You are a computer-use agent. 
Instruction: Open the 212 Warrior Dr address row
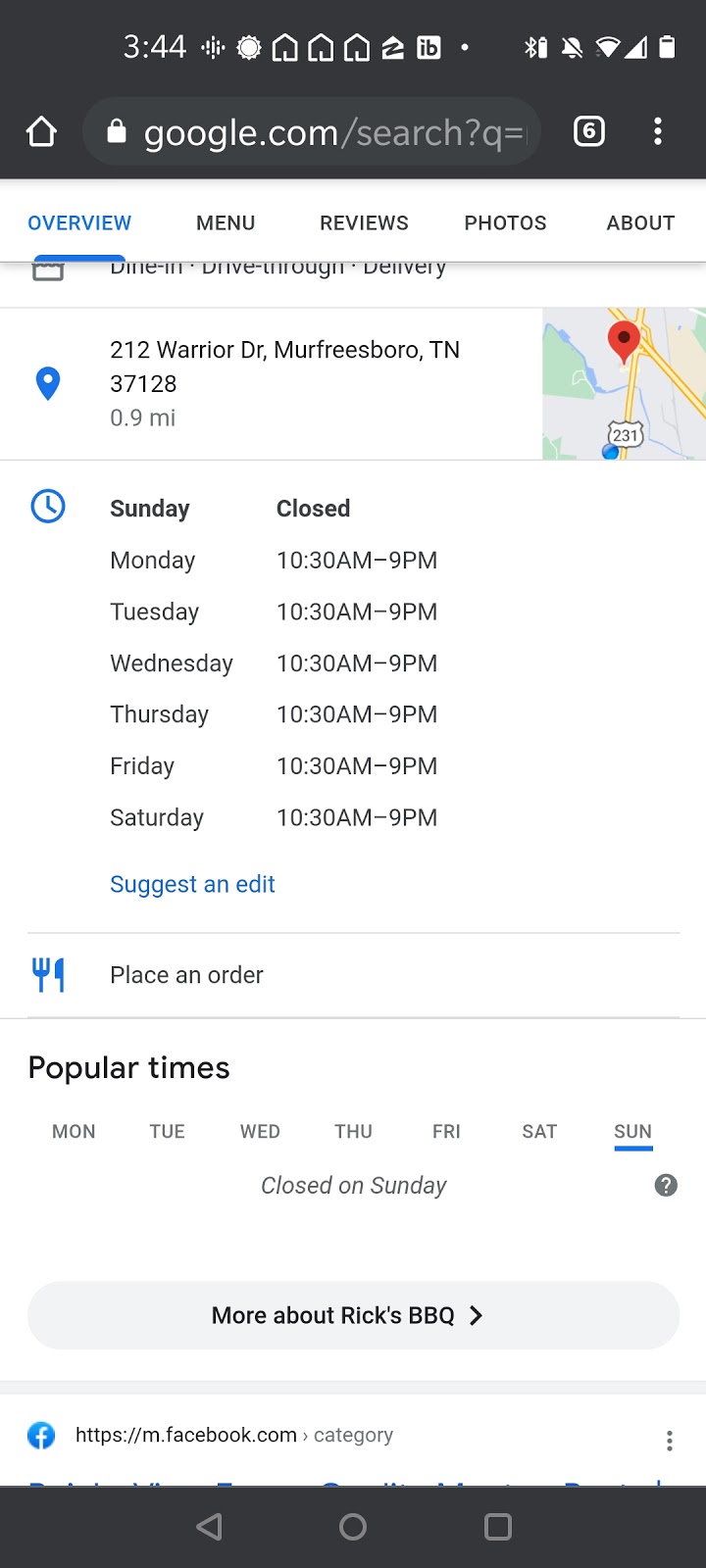pyautogui.click(x=284, y=383)
